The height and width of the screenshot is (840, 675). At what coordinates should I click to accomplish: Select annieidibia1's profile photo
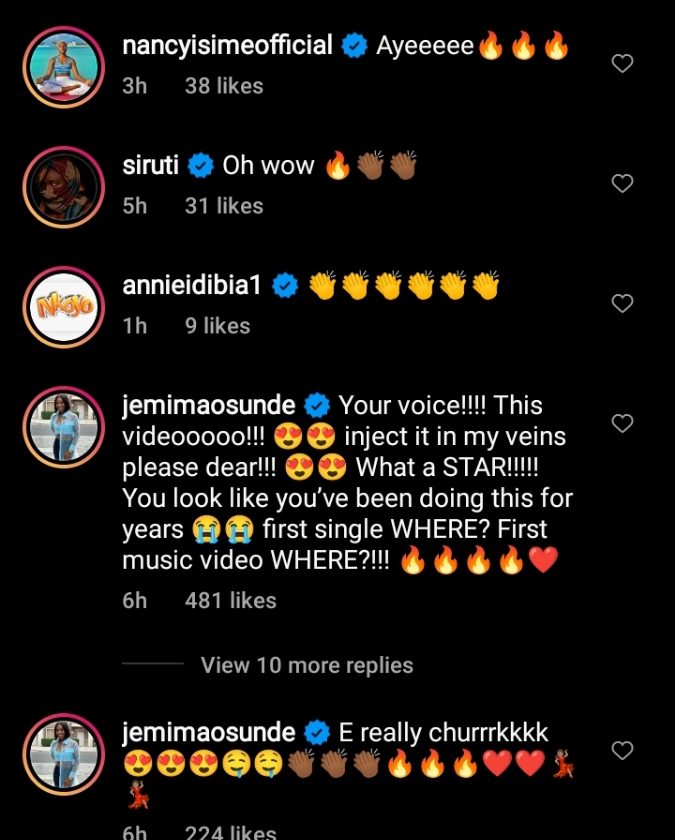click(65, 306)
